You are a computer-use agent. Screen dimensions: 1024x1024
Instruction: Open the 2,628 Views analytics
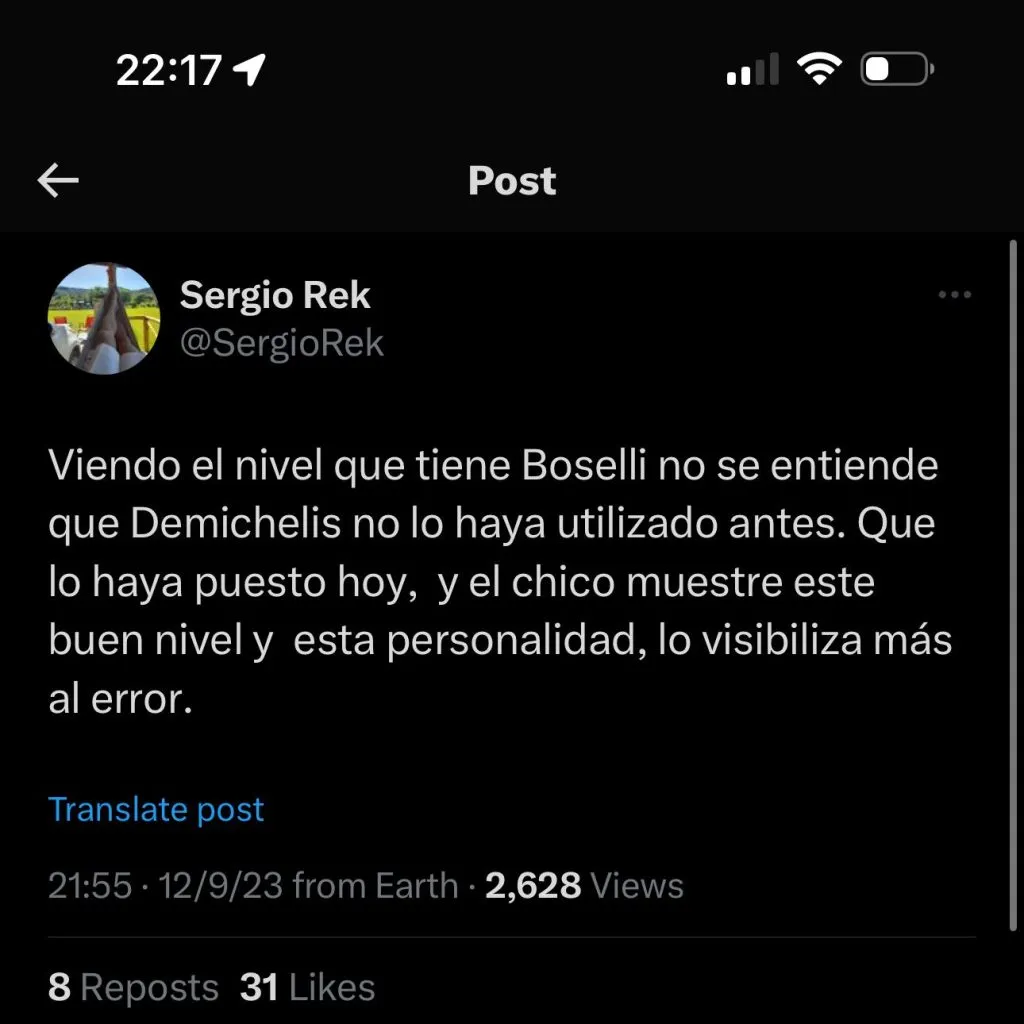[584, 886]
